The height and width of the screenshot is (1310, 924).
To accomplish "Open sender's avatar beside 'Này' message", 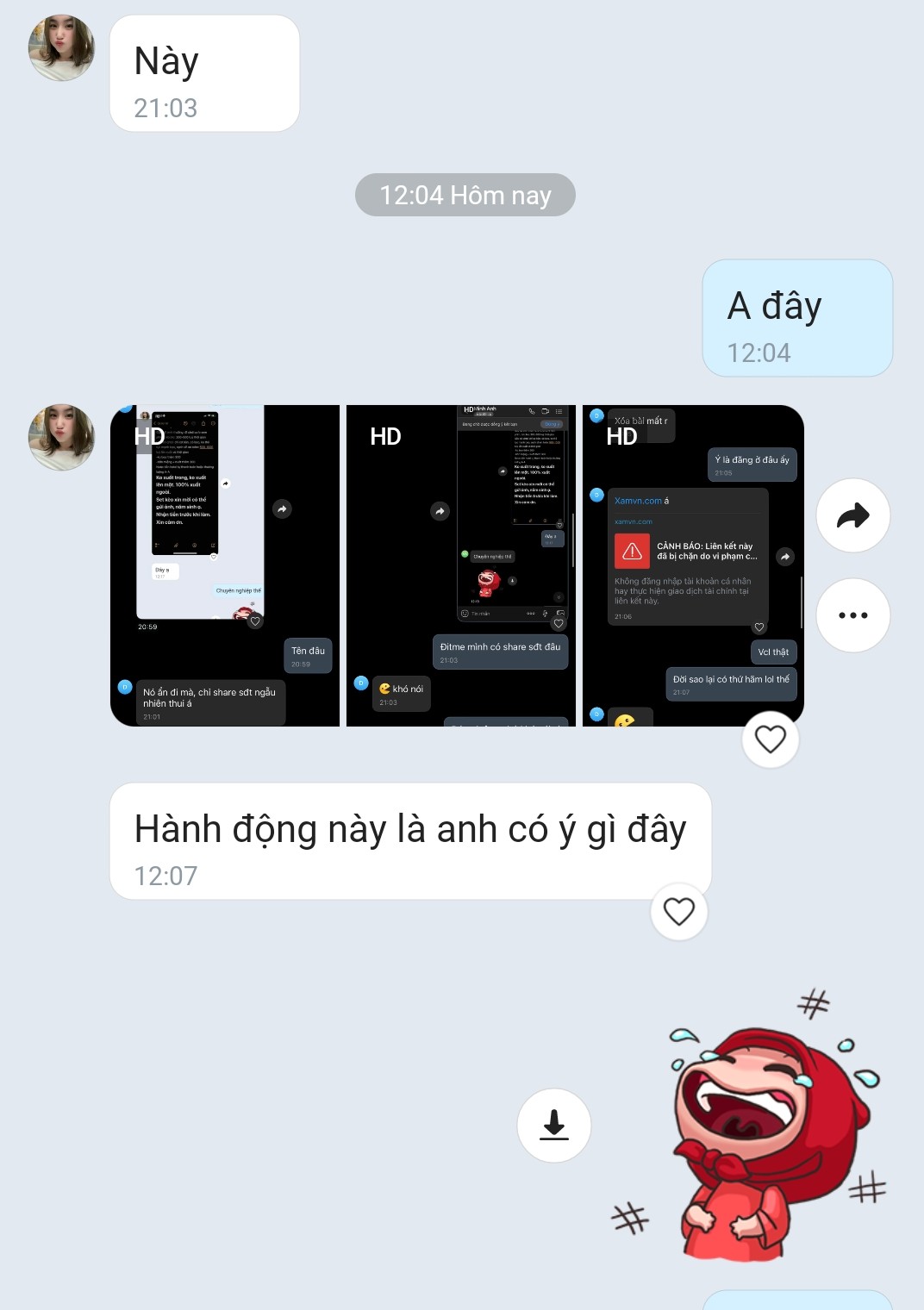I will click(61, 48).
